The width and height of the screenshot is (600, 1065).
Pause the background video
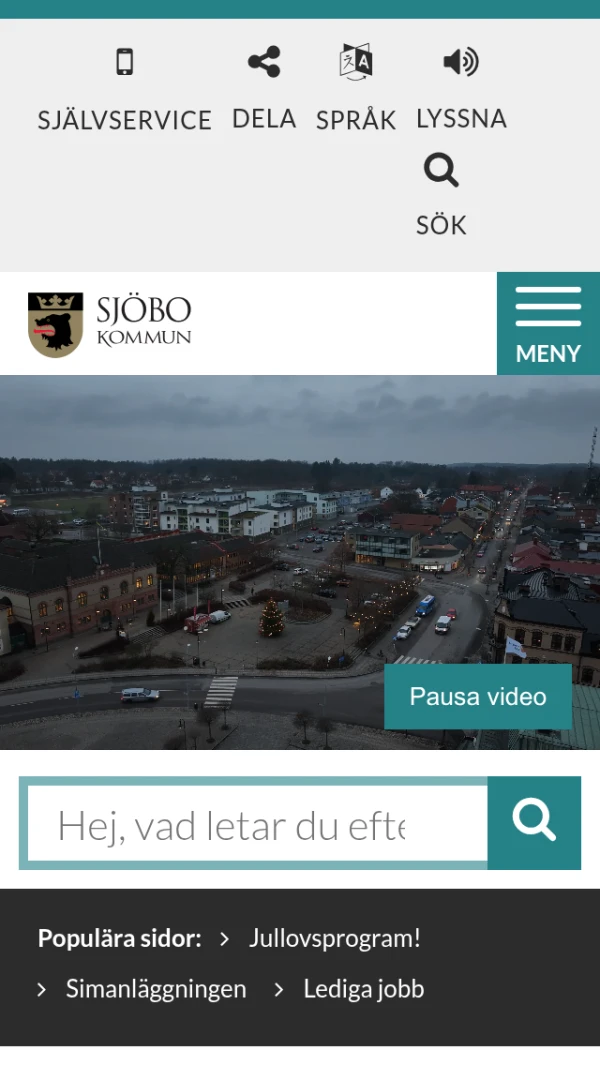coord(478,697)
